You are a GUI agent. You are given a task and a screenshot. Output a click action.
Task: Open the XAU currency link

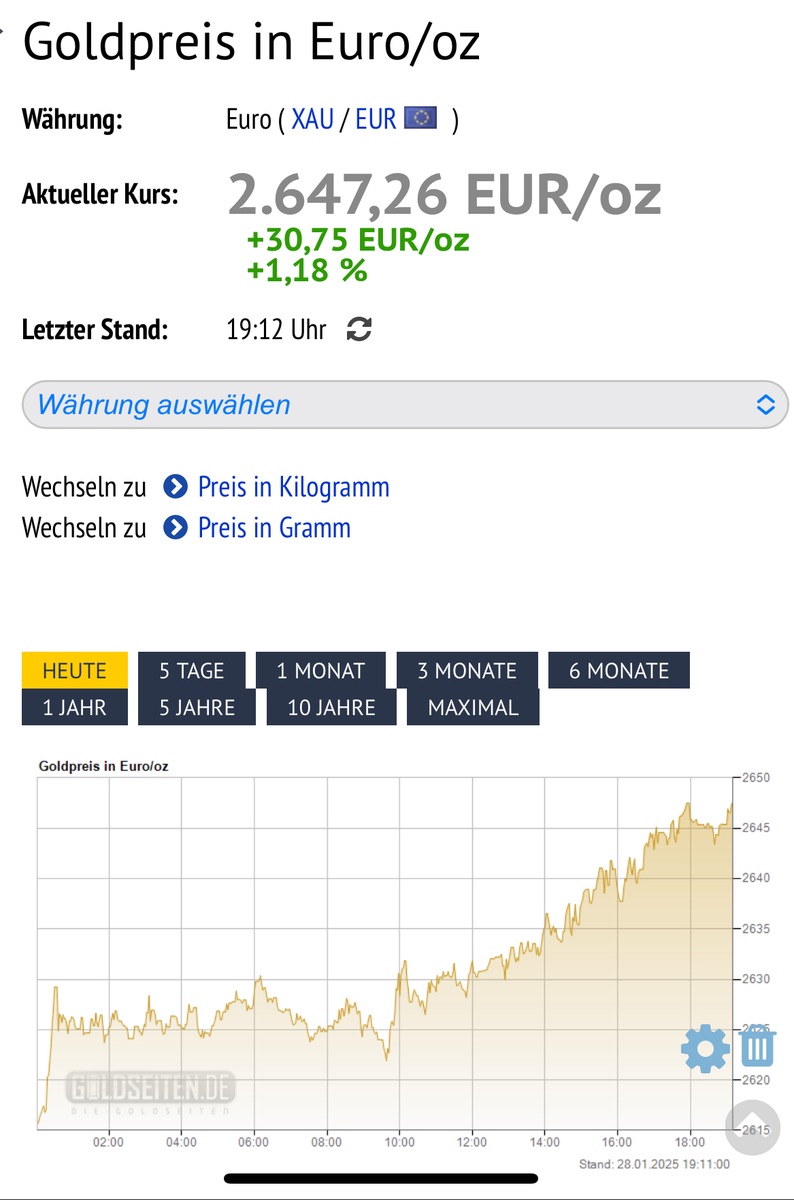(312, 120)
